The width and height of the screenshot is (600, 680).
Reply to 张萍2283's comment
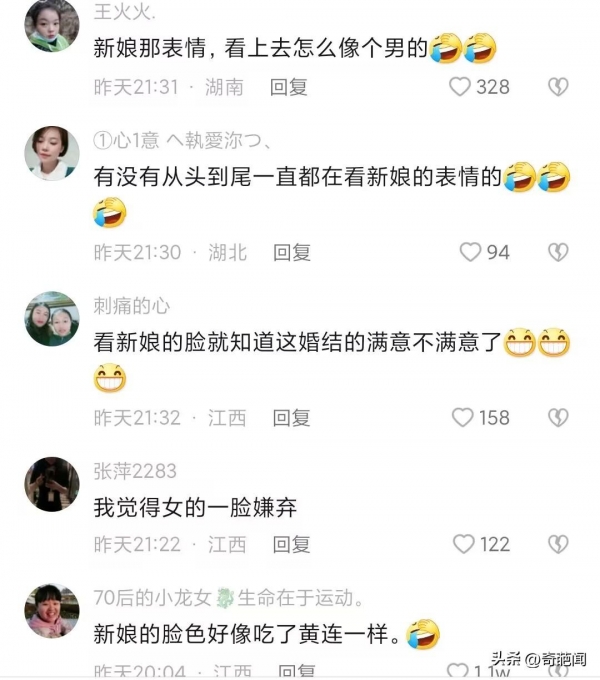tap(291, 544)
